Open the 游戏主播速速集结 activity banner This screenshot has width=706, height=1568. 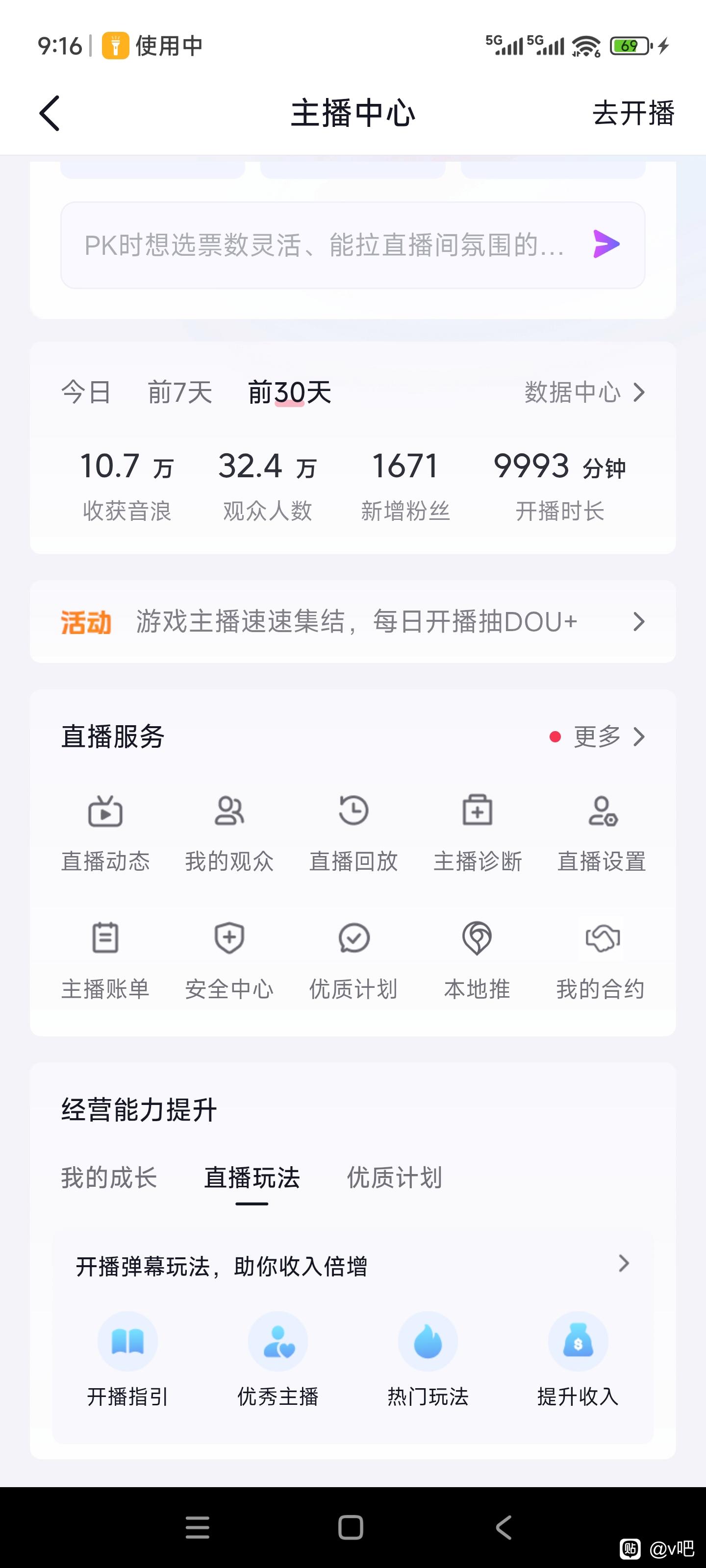click(x=353, y=621)
